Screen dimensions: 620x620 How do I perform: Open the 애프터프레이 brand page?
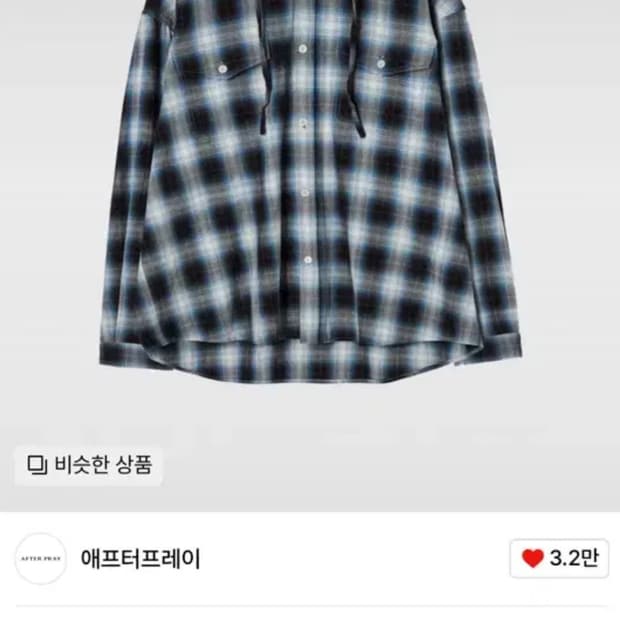click(140, 558)
